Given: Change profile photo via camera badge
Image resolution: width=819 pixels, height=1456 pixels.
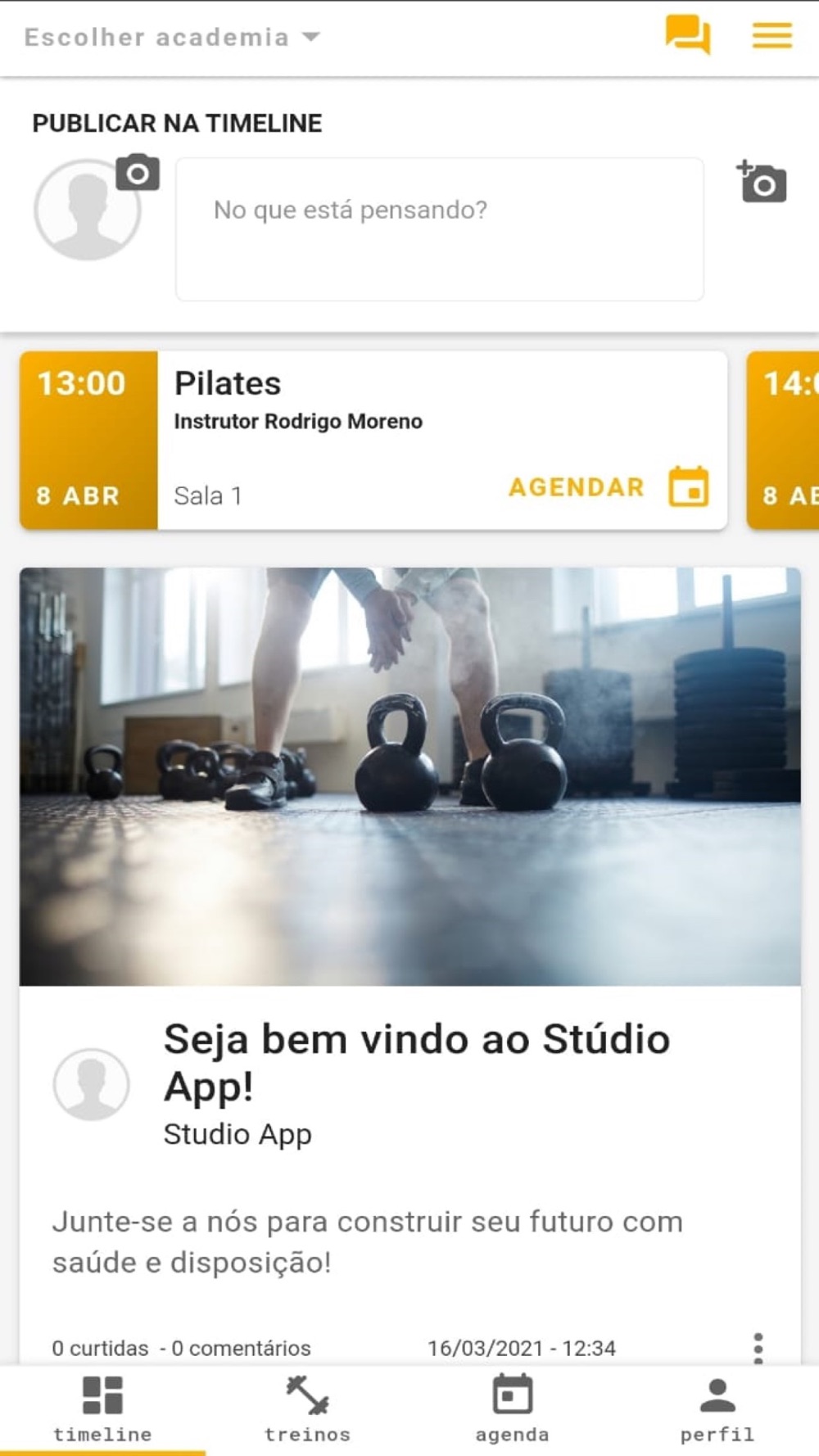Looking at the screenshot, I should (x=138, y=172).
